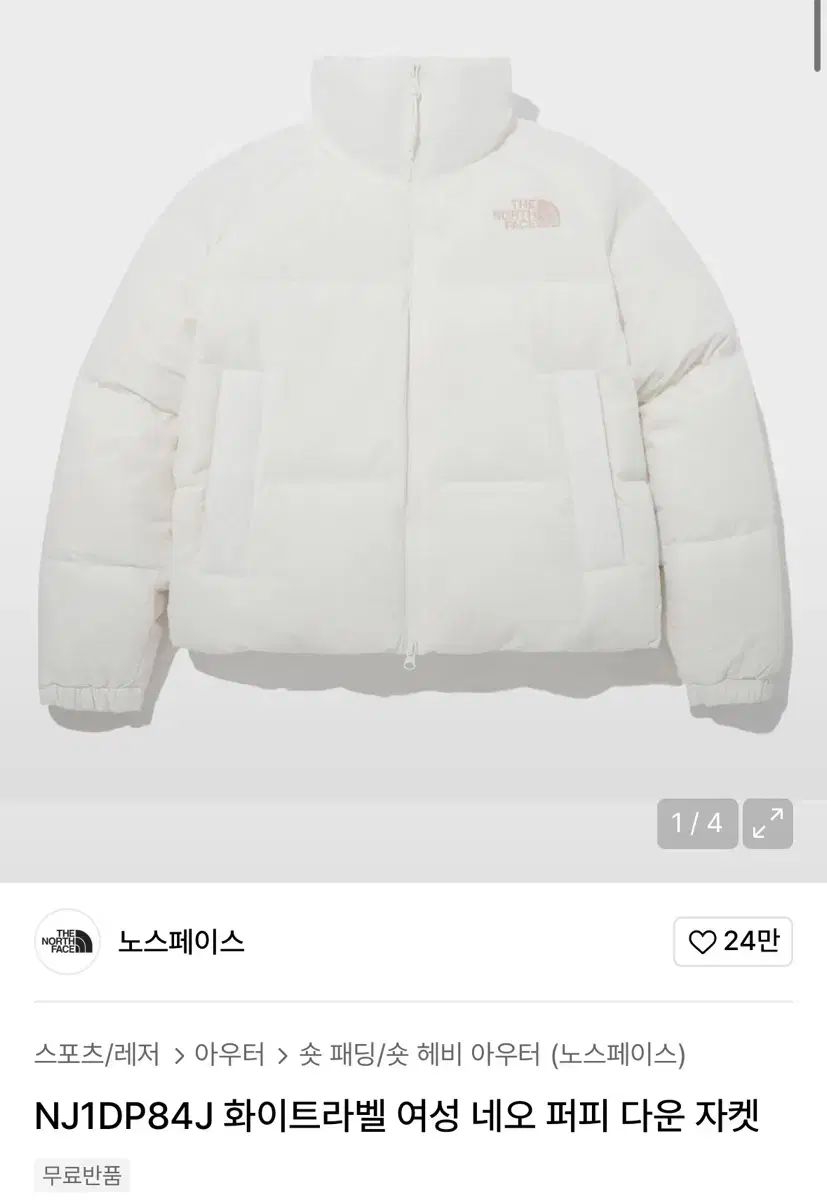Go to the 스포츠/레저 category
827x1200 pixels.
[97, 1054]
